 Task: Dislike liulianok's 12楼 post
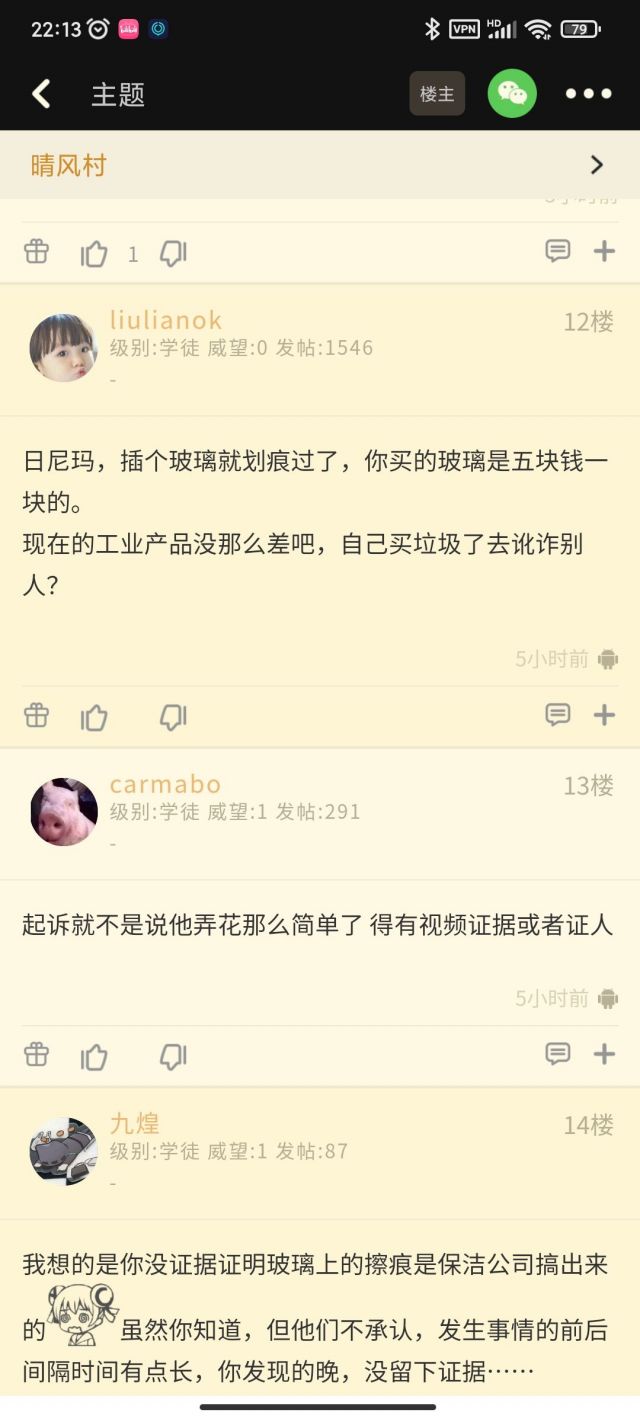(x=173, y=716)
